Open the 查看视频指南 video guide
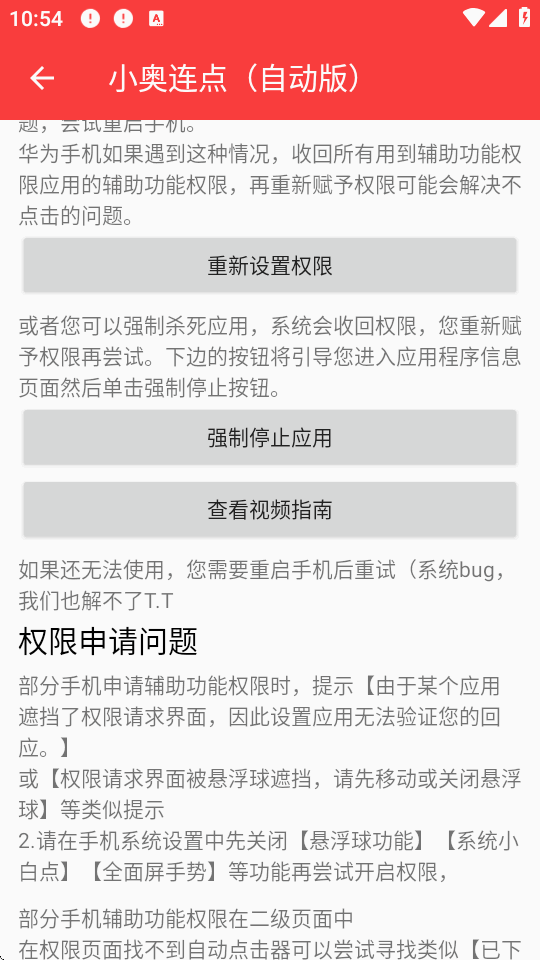The height and width of the screenshot is (960, 540). click(270, 509)
